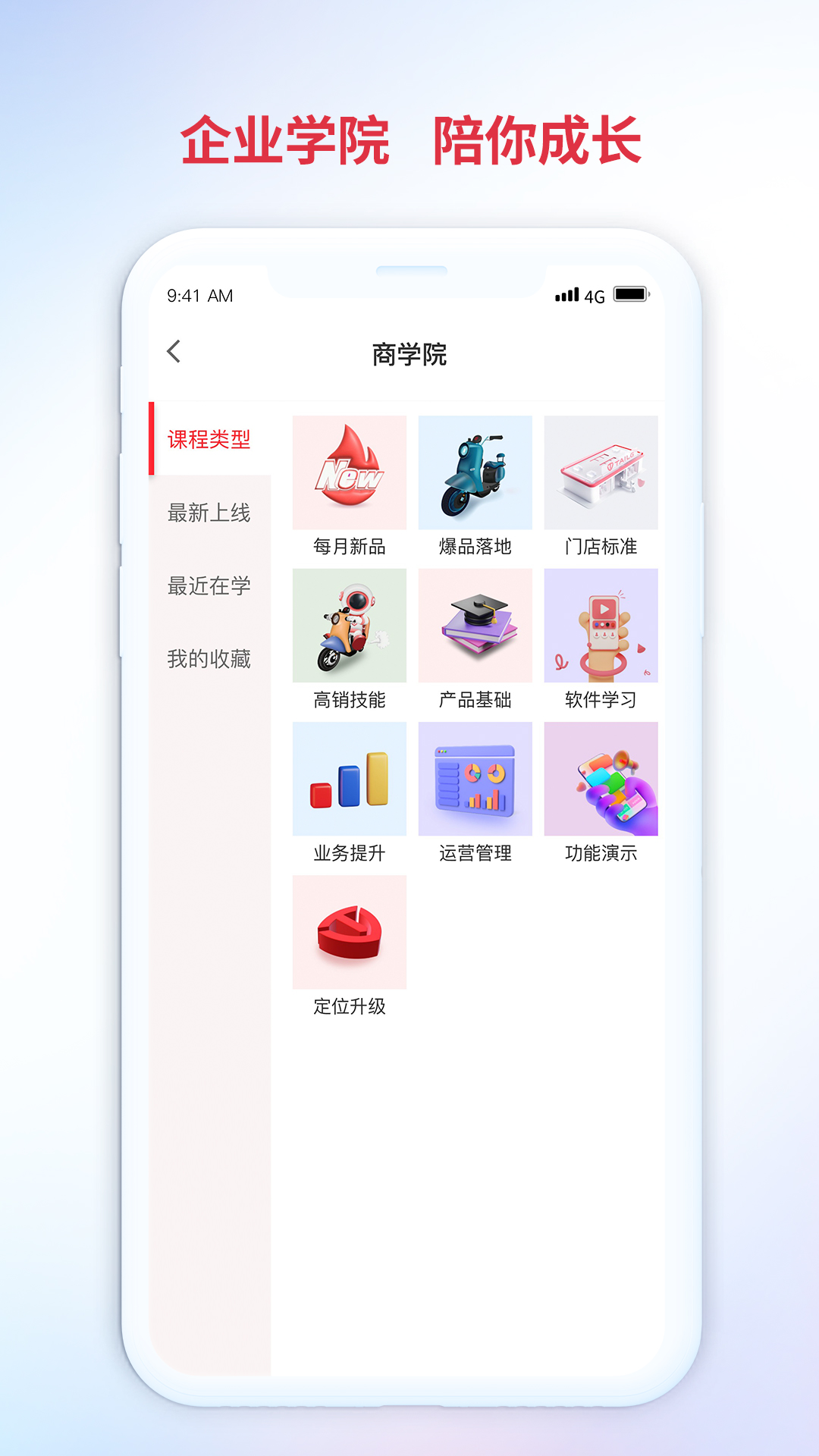
Task: View the 我的收藏 collection
Action: click(210, 658)
